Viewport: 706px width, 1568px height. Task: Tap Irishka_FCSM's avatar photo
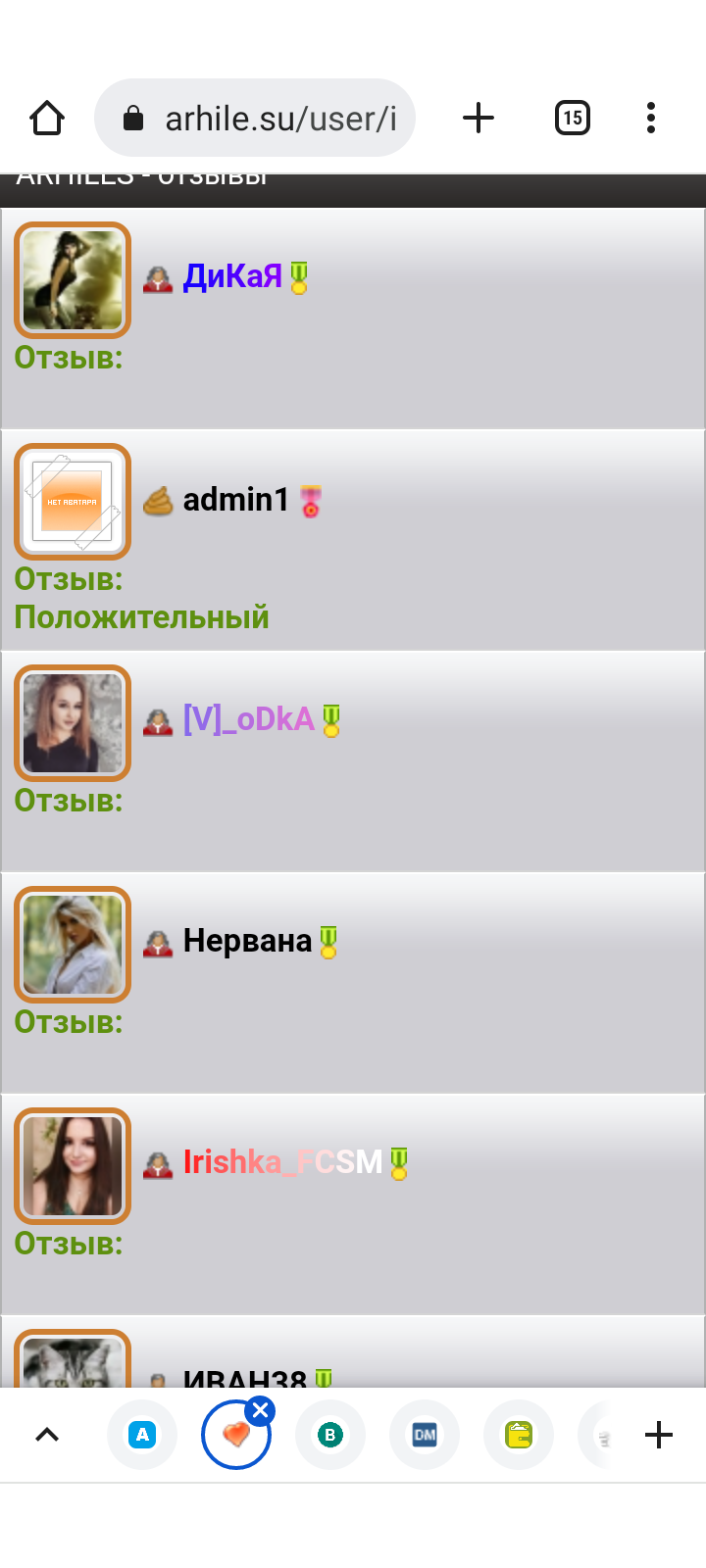73,1166
